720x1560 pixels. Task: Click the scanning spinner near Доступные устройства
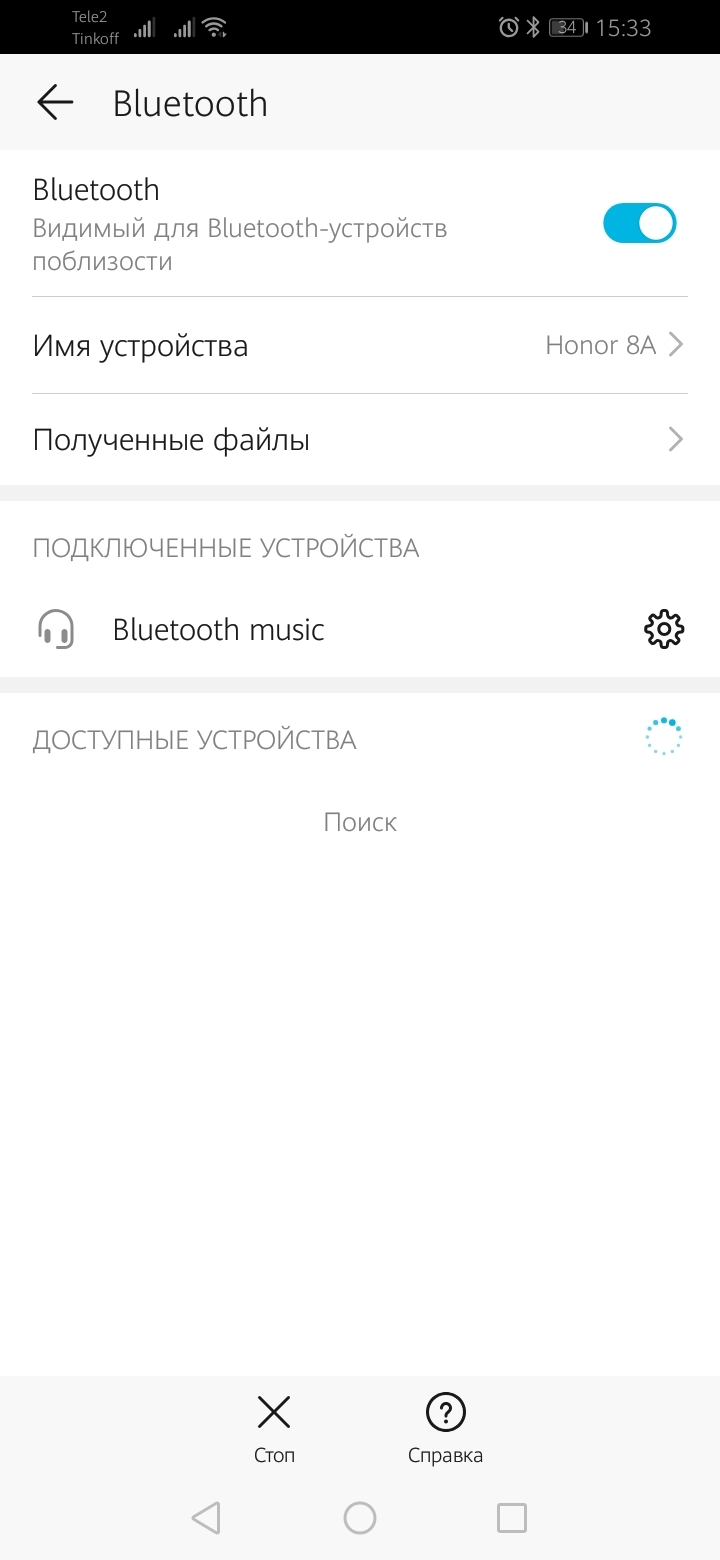(663, 736)
